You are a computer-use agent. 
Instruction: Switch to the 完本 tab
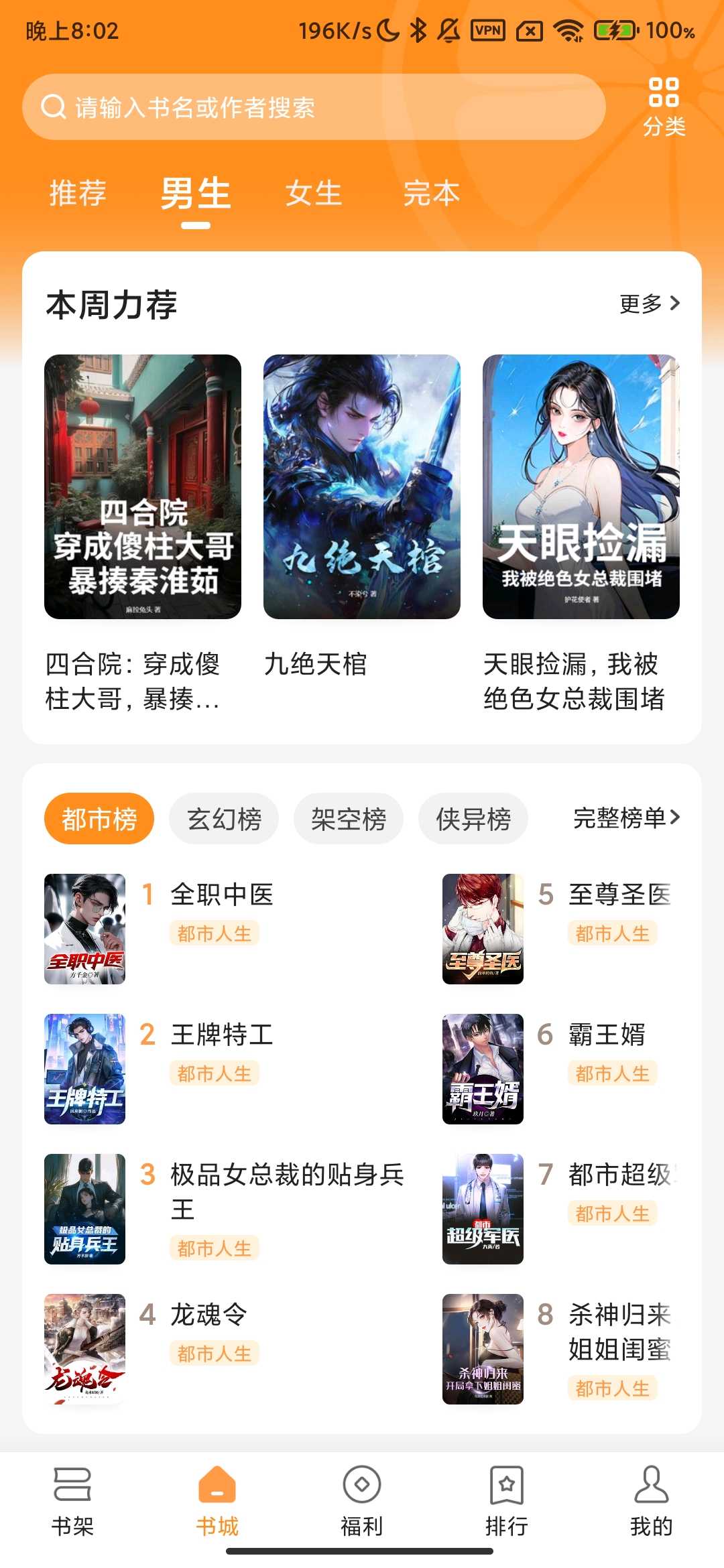click(432, 195)
